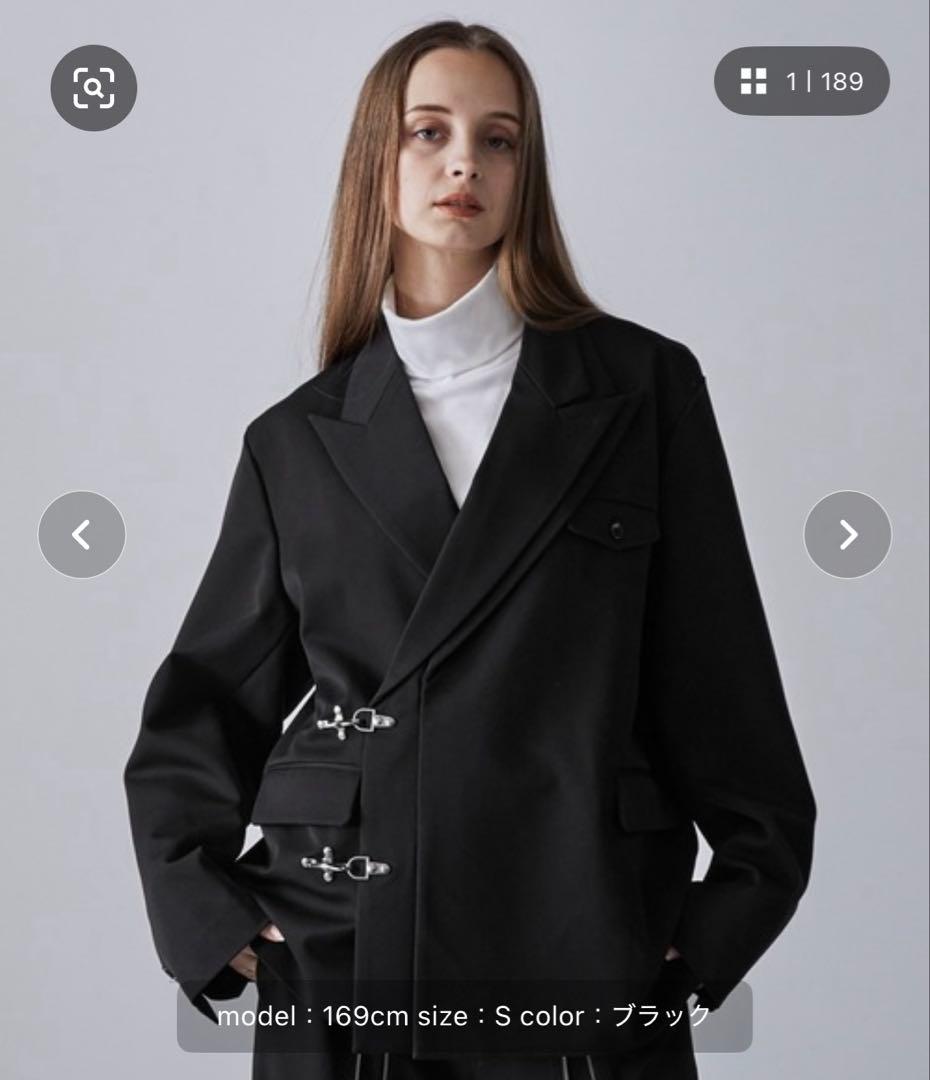Go to the previous product image
The height and width of the screenshot is (1080, 930).
coord(82,534)
